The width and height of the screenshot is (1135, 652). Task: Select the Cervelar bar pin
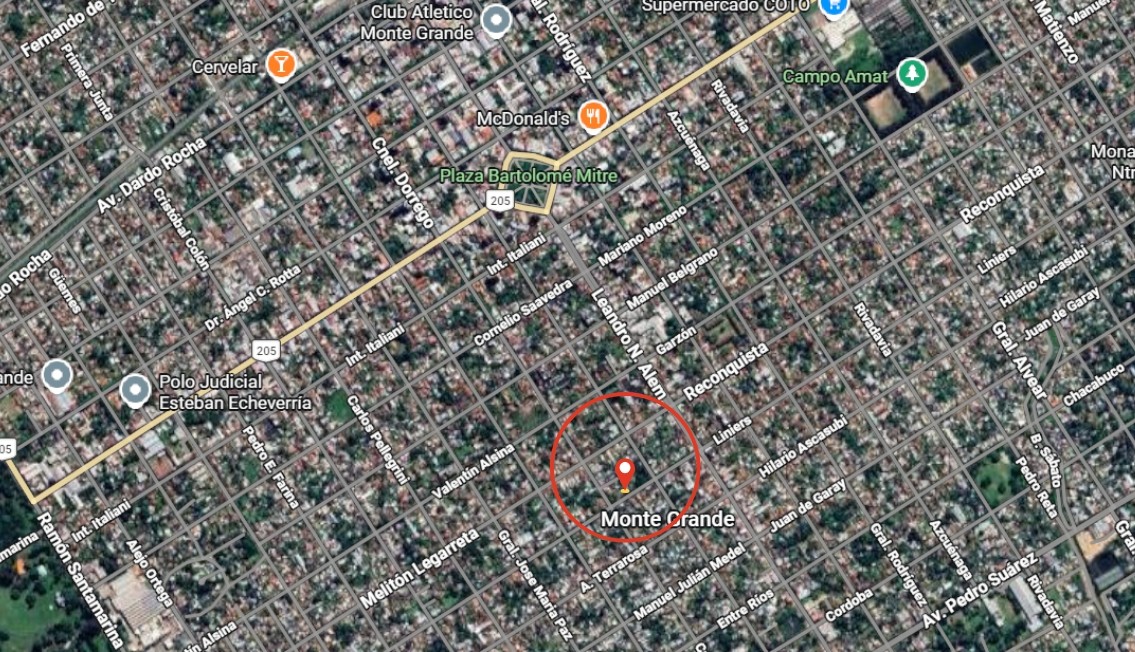tap(282, 66)
